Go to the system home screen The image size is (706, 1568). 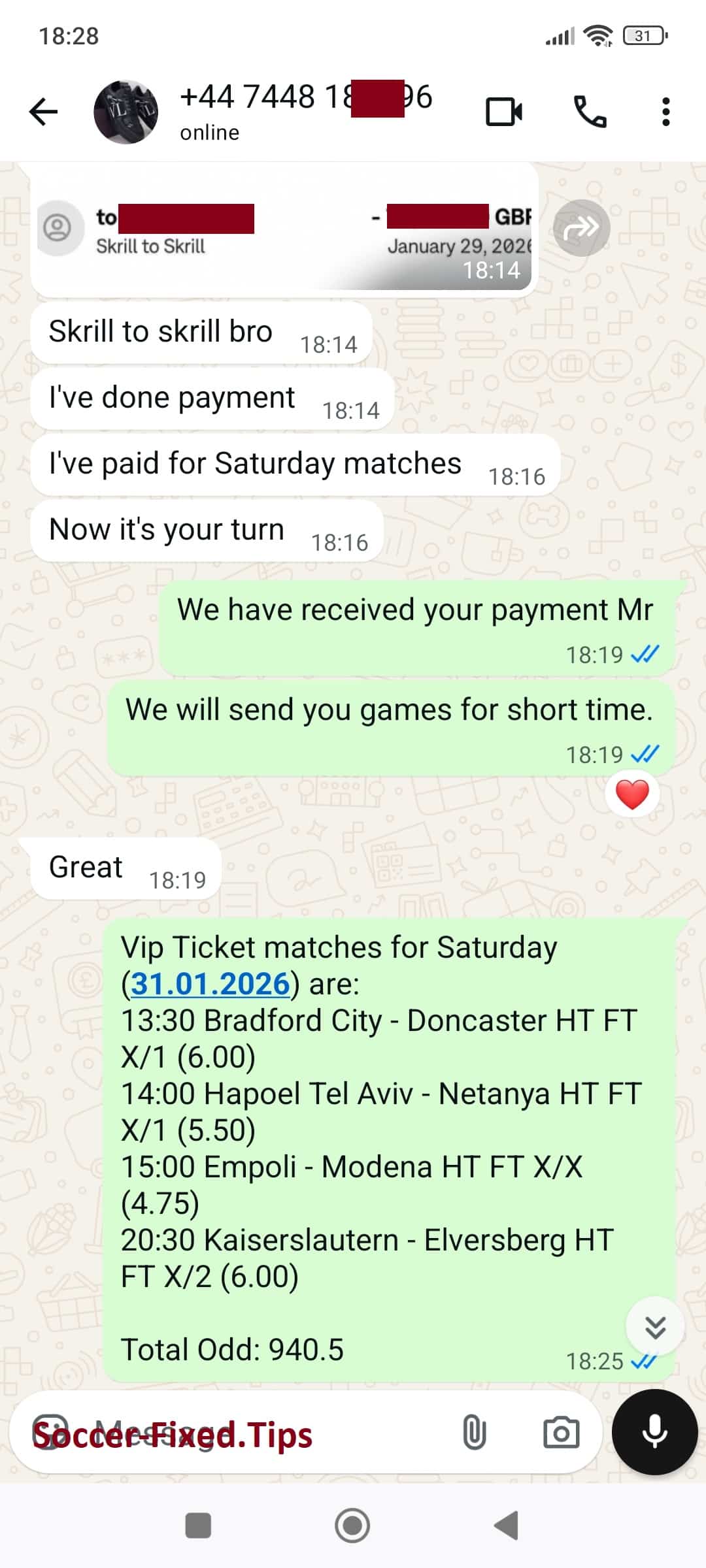tap(352, 1526)
